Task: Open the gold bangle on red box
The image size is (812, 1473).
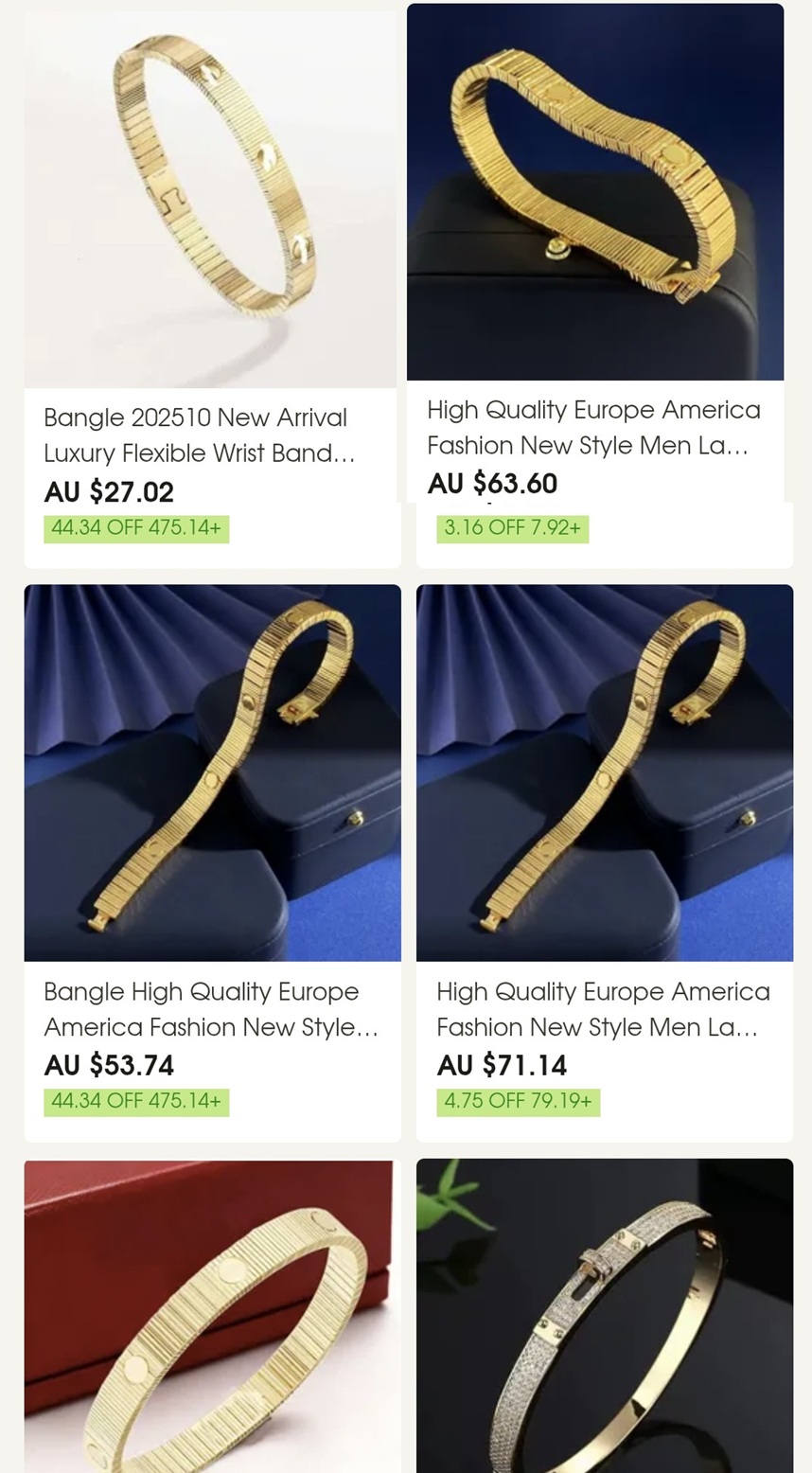Action: 210,1316
